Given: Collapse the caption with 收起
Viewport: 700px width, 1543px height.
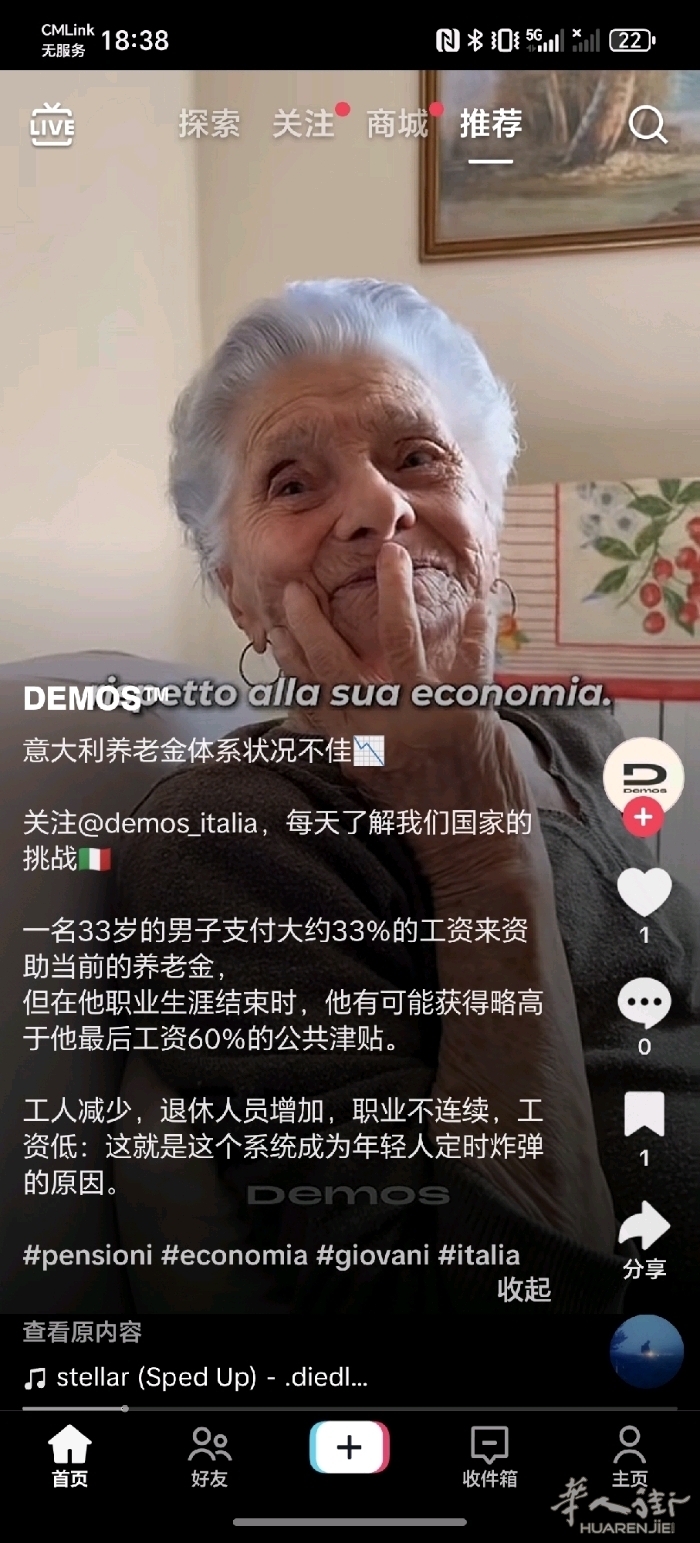Looking at the screenshot, I should [x=524, y=1290].
